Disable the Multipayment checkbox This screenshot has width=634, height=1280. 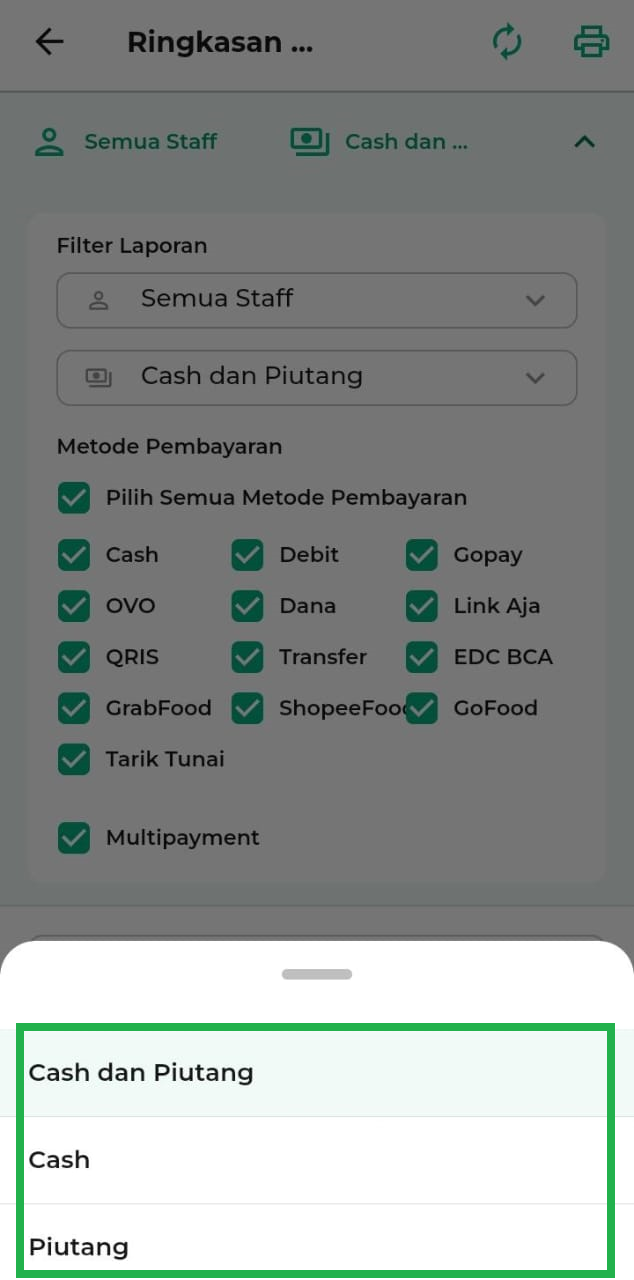pos(74,838)
